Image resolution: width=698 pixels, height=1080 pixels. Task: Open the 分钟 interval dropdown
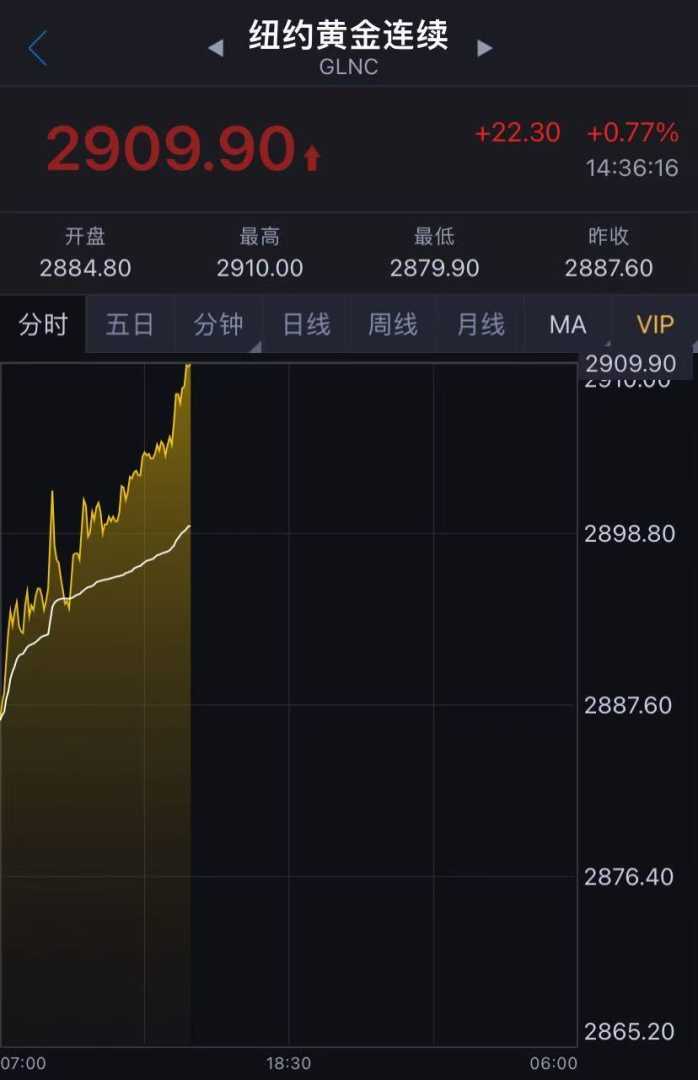219,325
